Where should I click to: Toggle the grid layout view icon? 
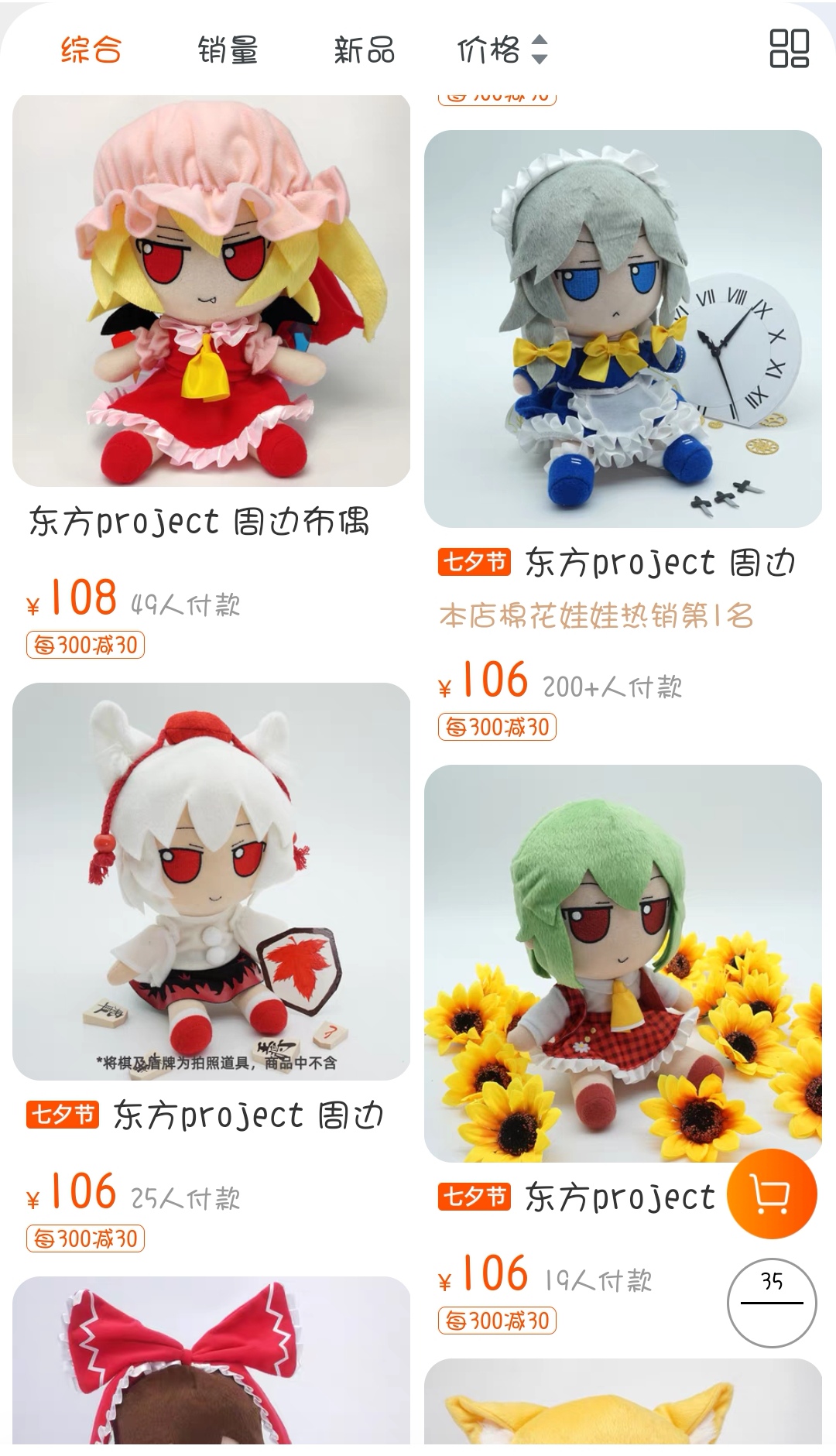789,49
